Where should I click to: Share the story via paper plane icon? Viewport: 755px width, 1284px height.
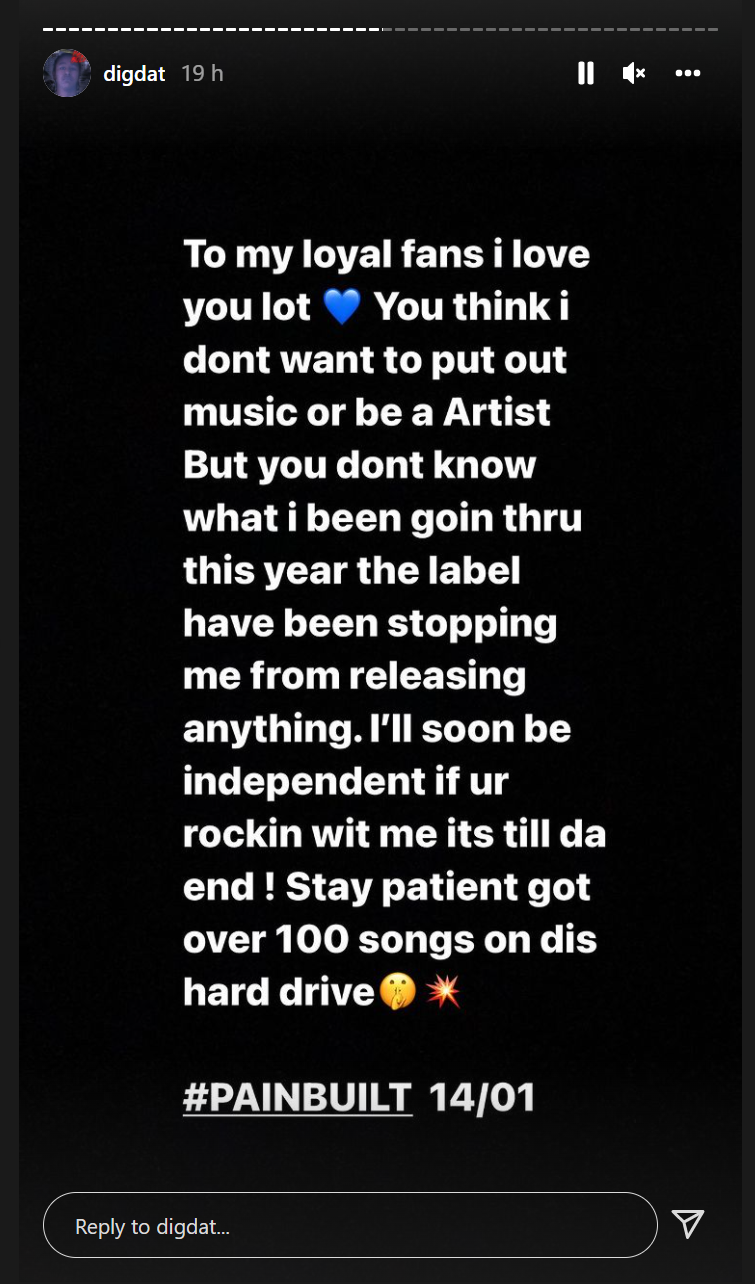pos(688,1224)
